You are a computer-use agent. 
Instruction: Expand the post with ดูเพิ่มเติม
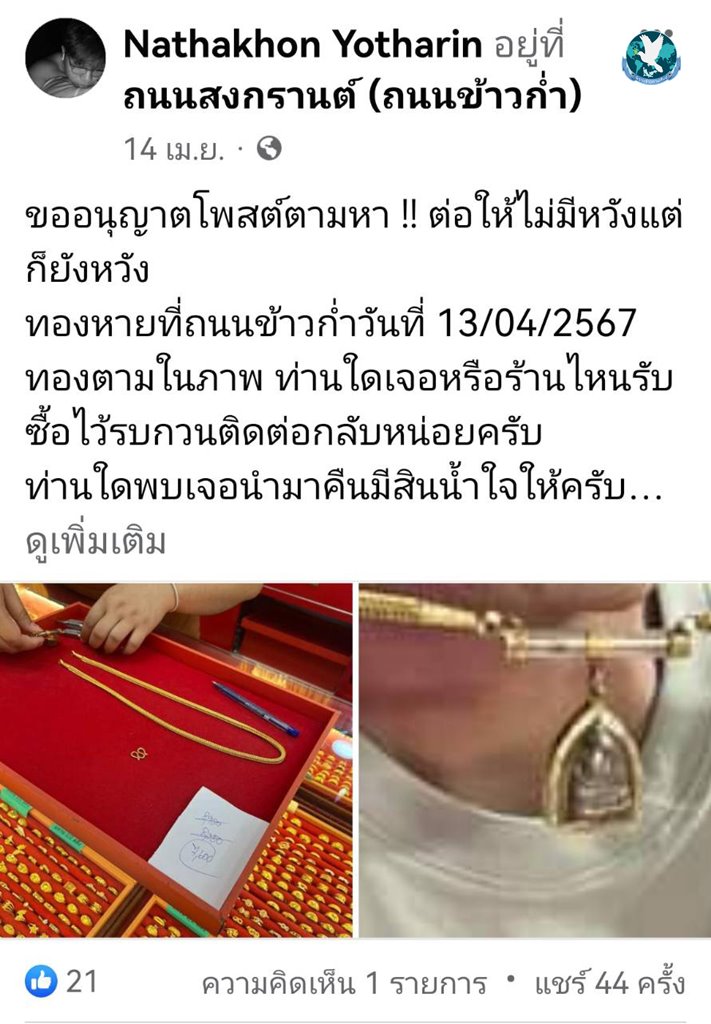coord(95,542)
